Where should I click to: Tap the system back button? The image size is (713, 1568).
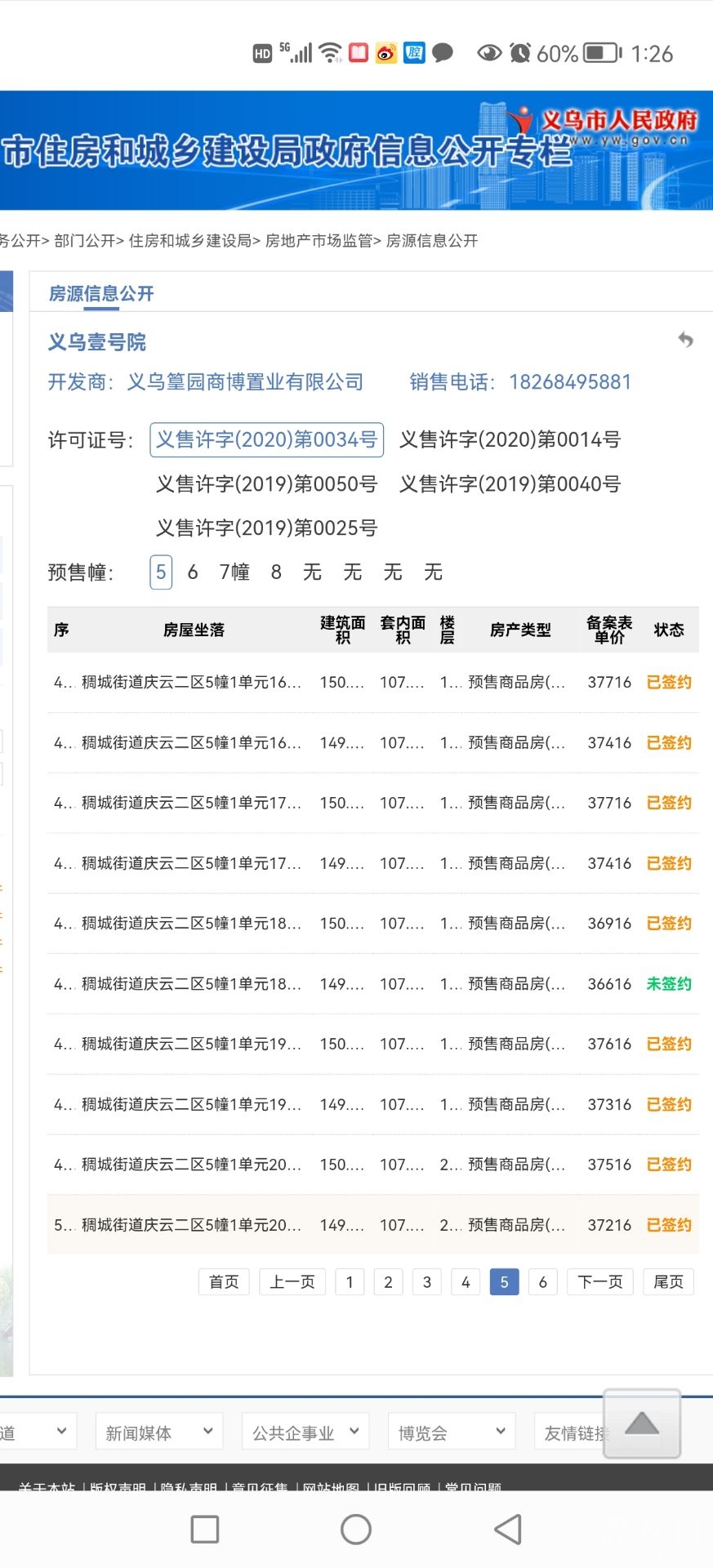click(x=508, y=1529)
